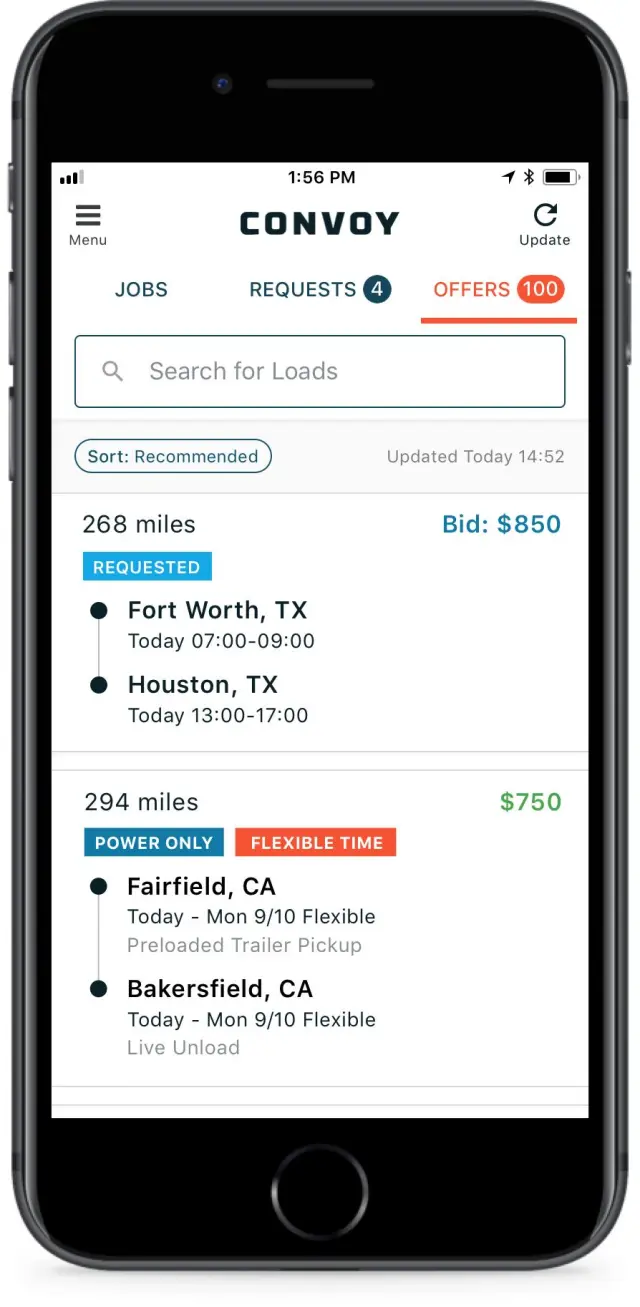
Task: Switch to the Jobs tab
Action: [141, 290]
